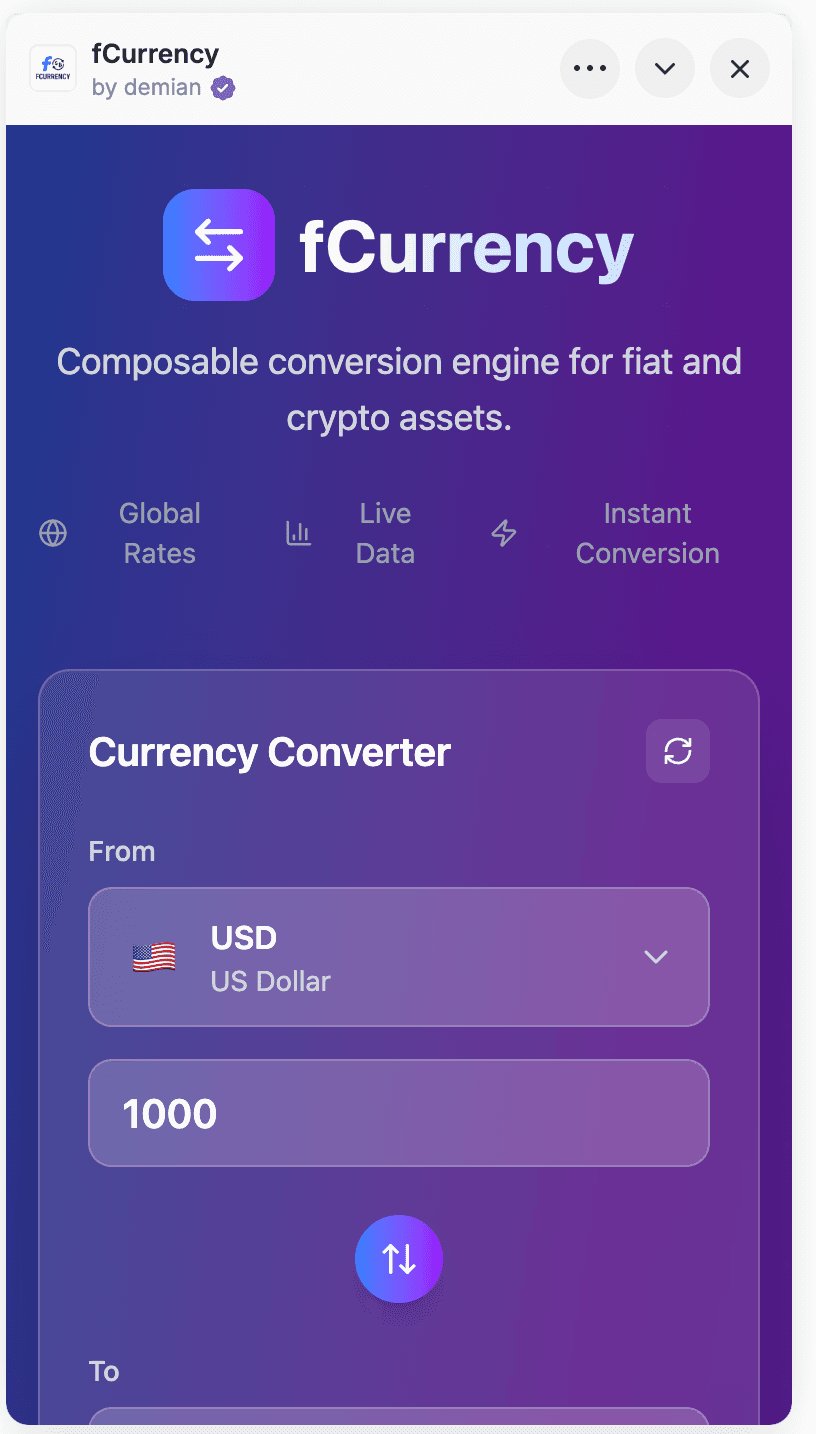The height and width of the screenshot is (1434, 816).
Task: Select the US Dollar label text
Action: click(x=270, y=981)
